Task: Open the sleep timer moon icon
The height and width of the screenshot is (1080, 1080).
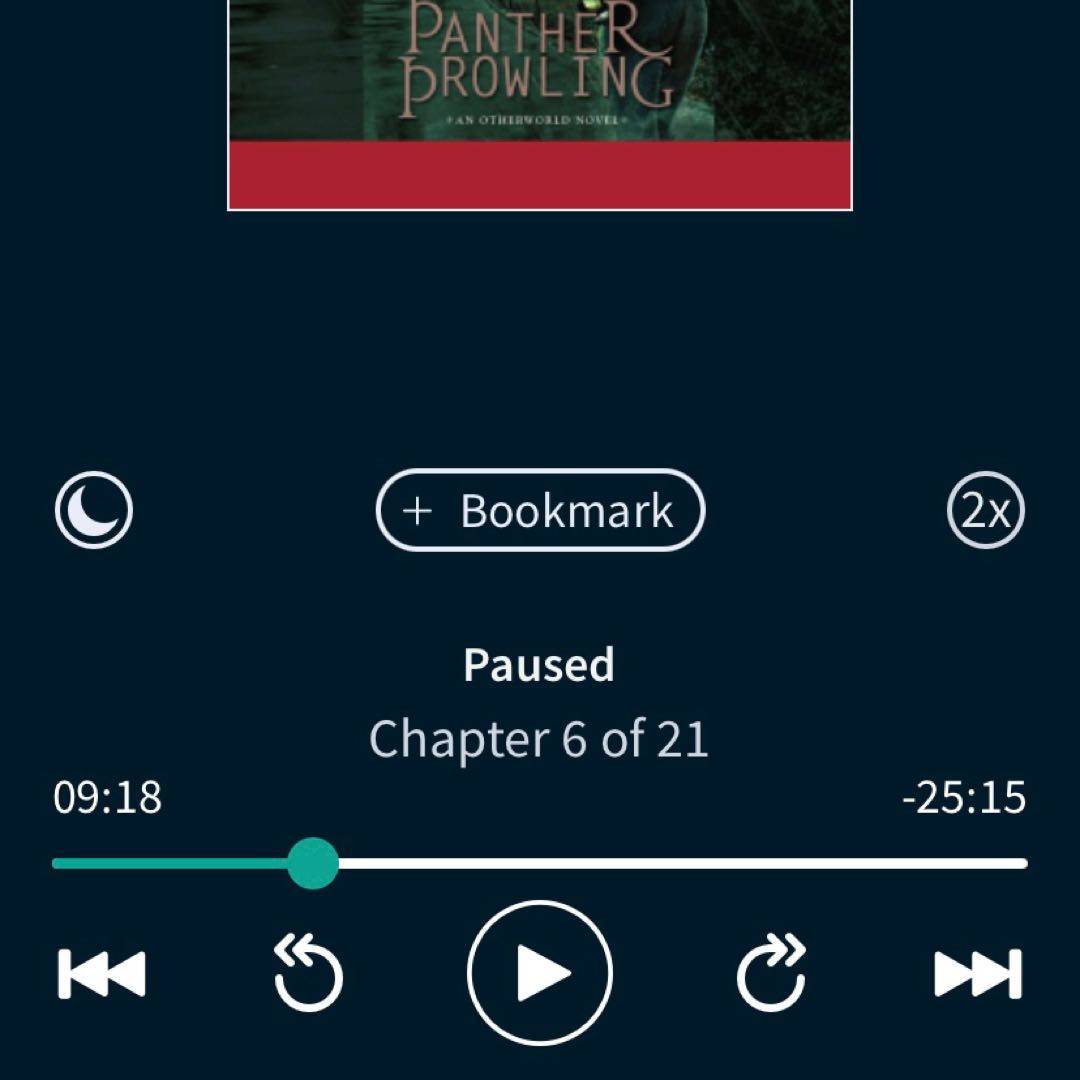Action: pyautogui.click(x=93, y=511)
